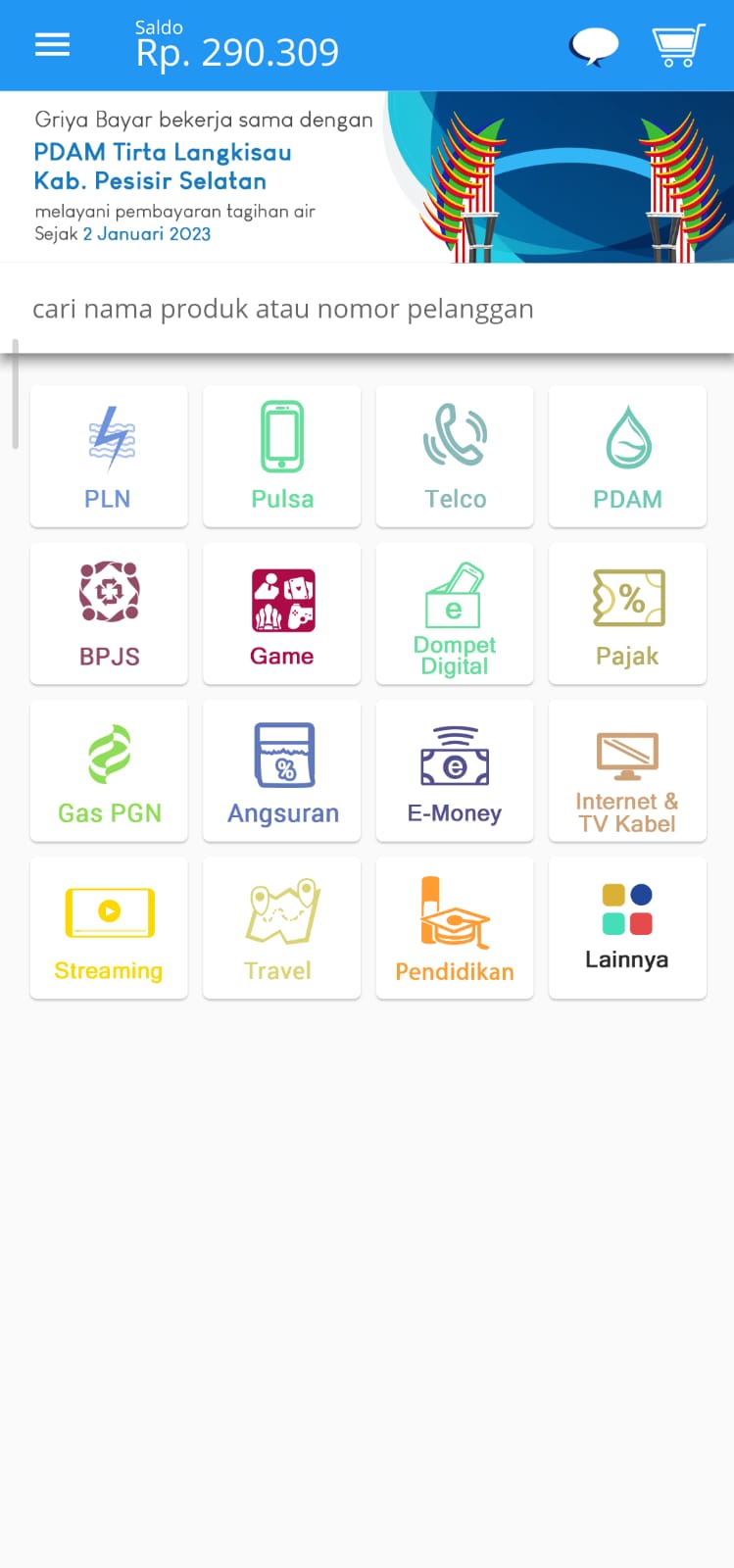This screenshot has height=1568, width=734.
Task: Open the PLN category
Action: 109,457
